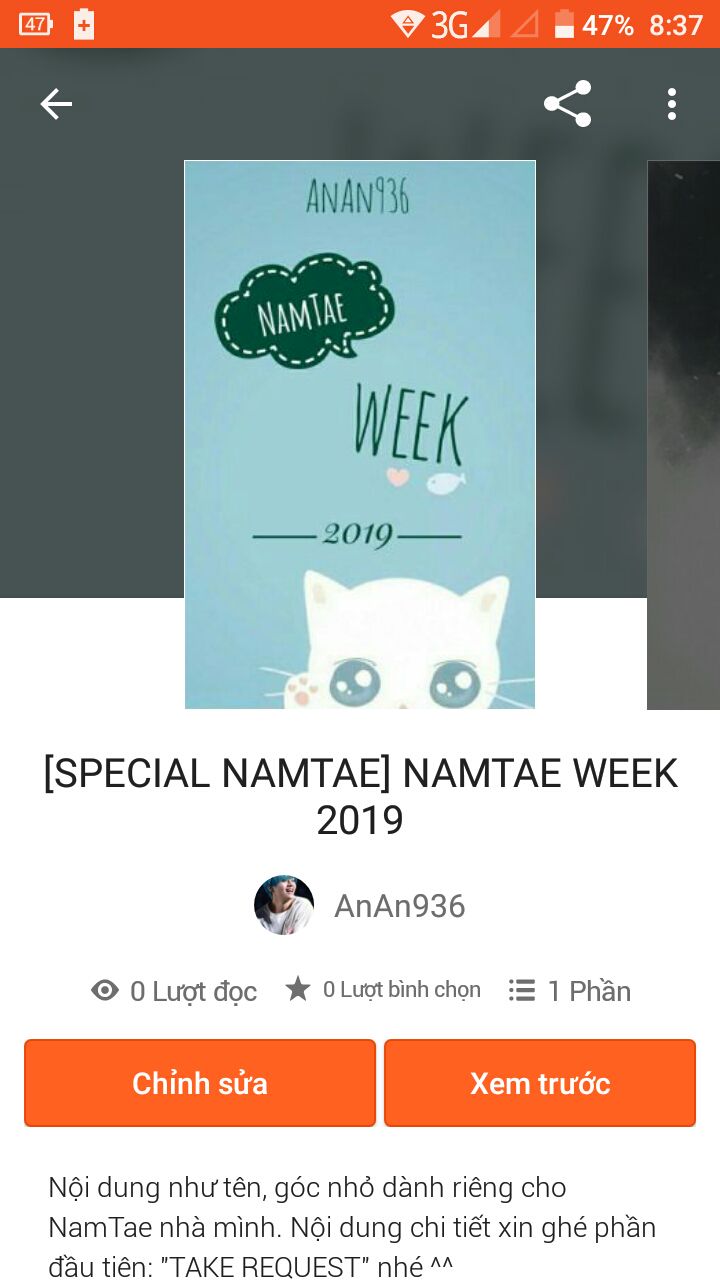
Task: Open the overflow menu
Action: coord(672,104)
